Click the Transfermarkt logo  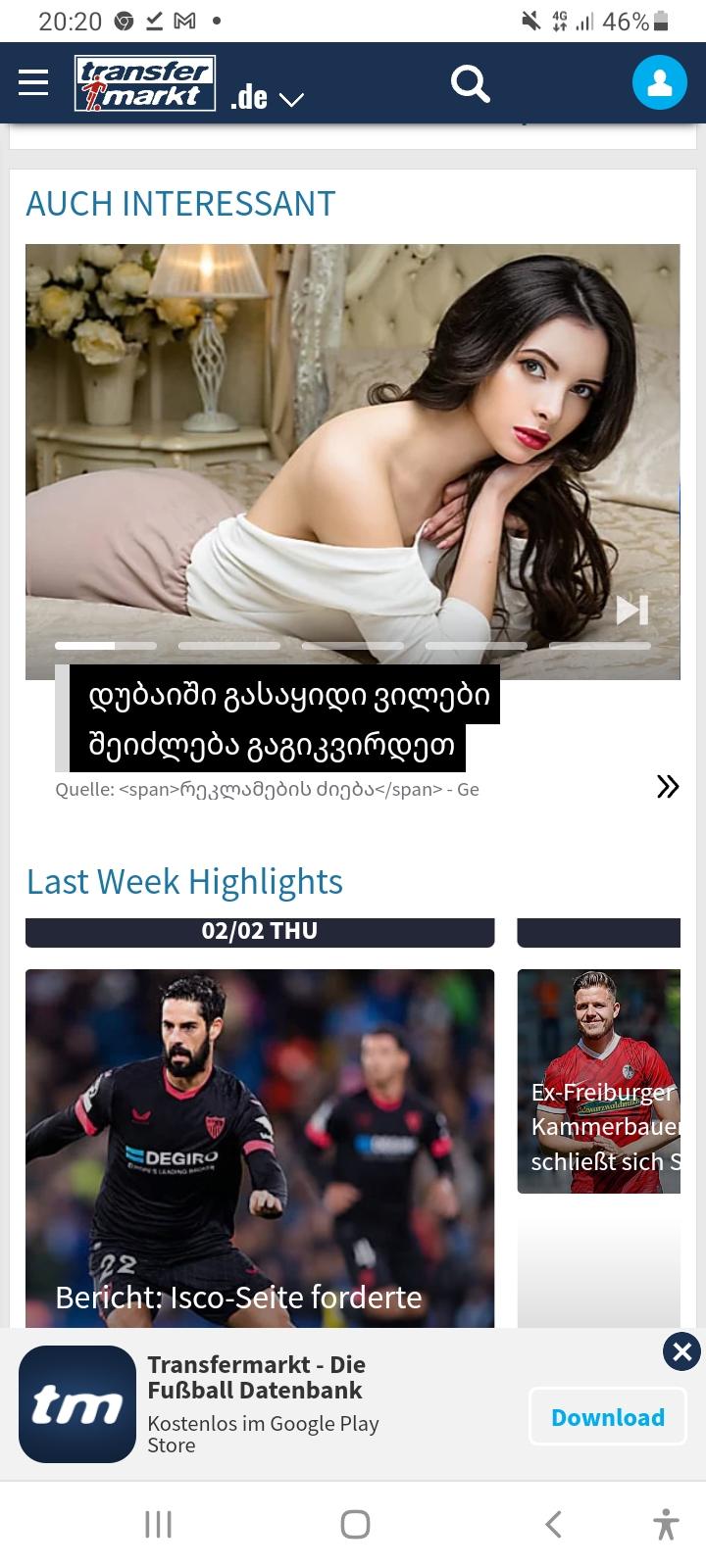[144, 82]
